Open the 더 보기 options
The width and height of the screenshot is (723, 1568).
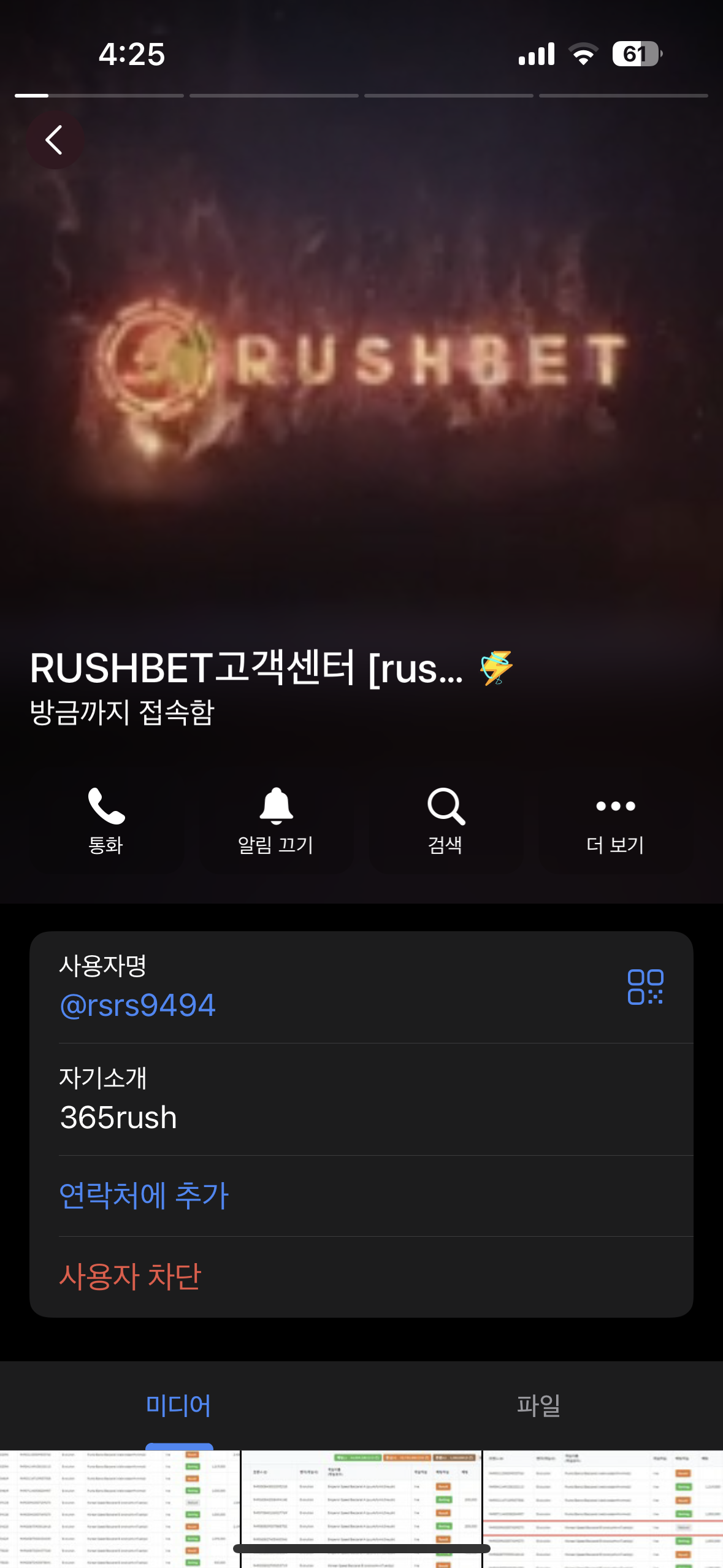tap(615, 821)
